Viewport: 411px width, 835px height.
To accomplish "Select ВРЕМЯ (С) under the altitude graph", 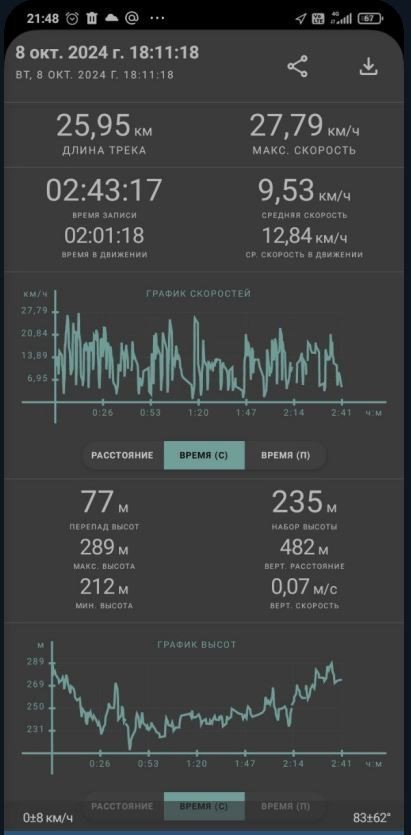I will (x=204, y=806).
